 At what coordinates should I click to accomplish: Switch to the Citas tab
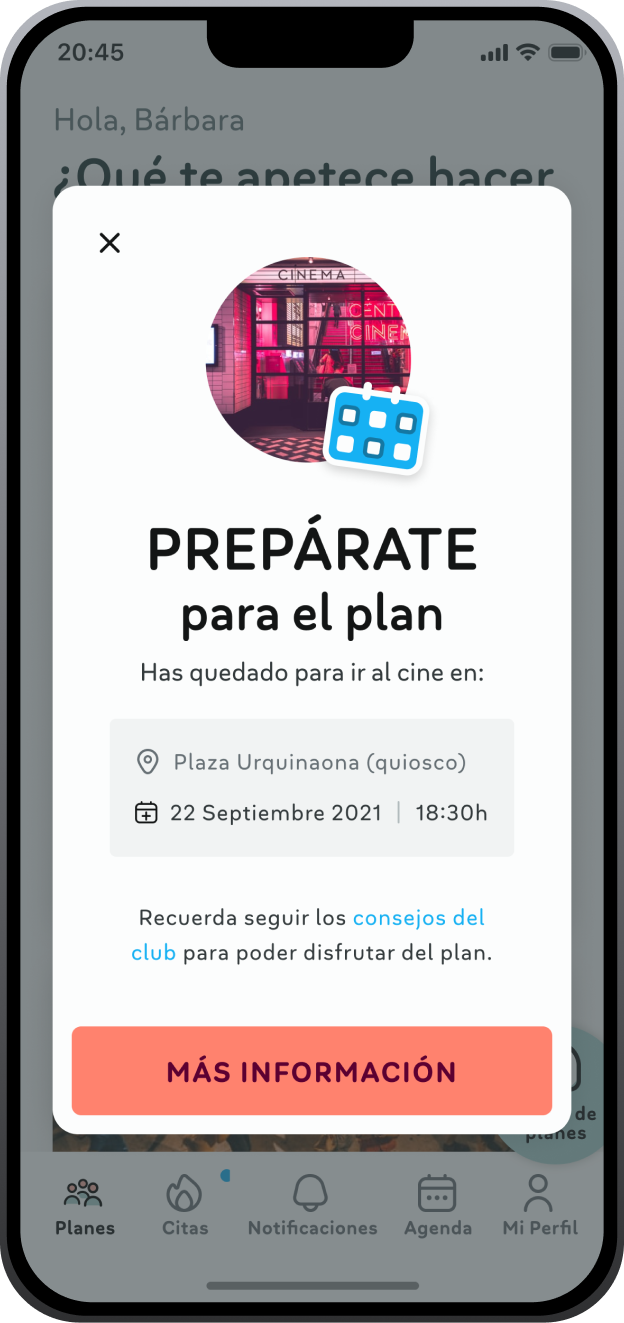(185, 1207)
